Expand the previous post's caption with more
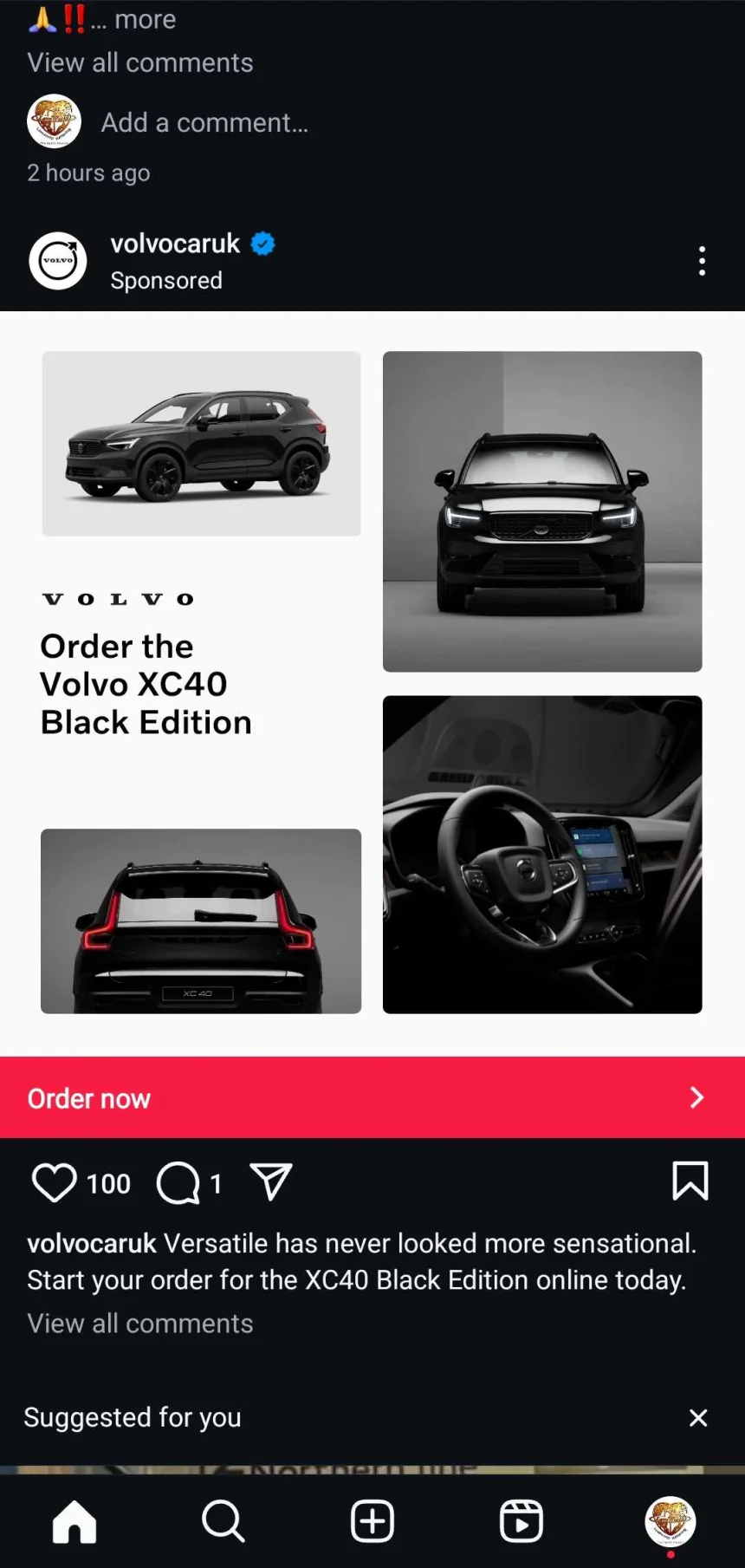 [x=144, y=19]
